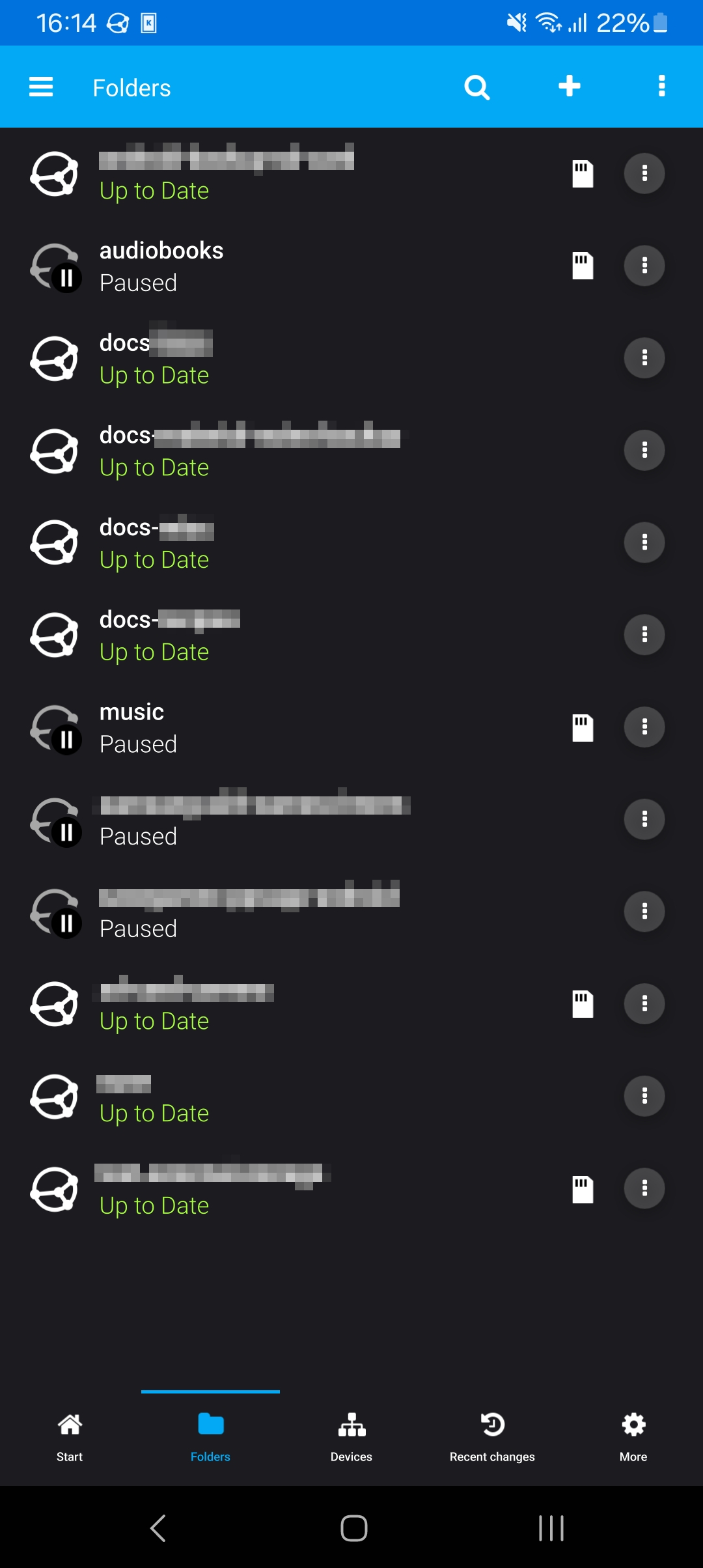
Task: Go back using system back button
Action: click(158, 1528)
